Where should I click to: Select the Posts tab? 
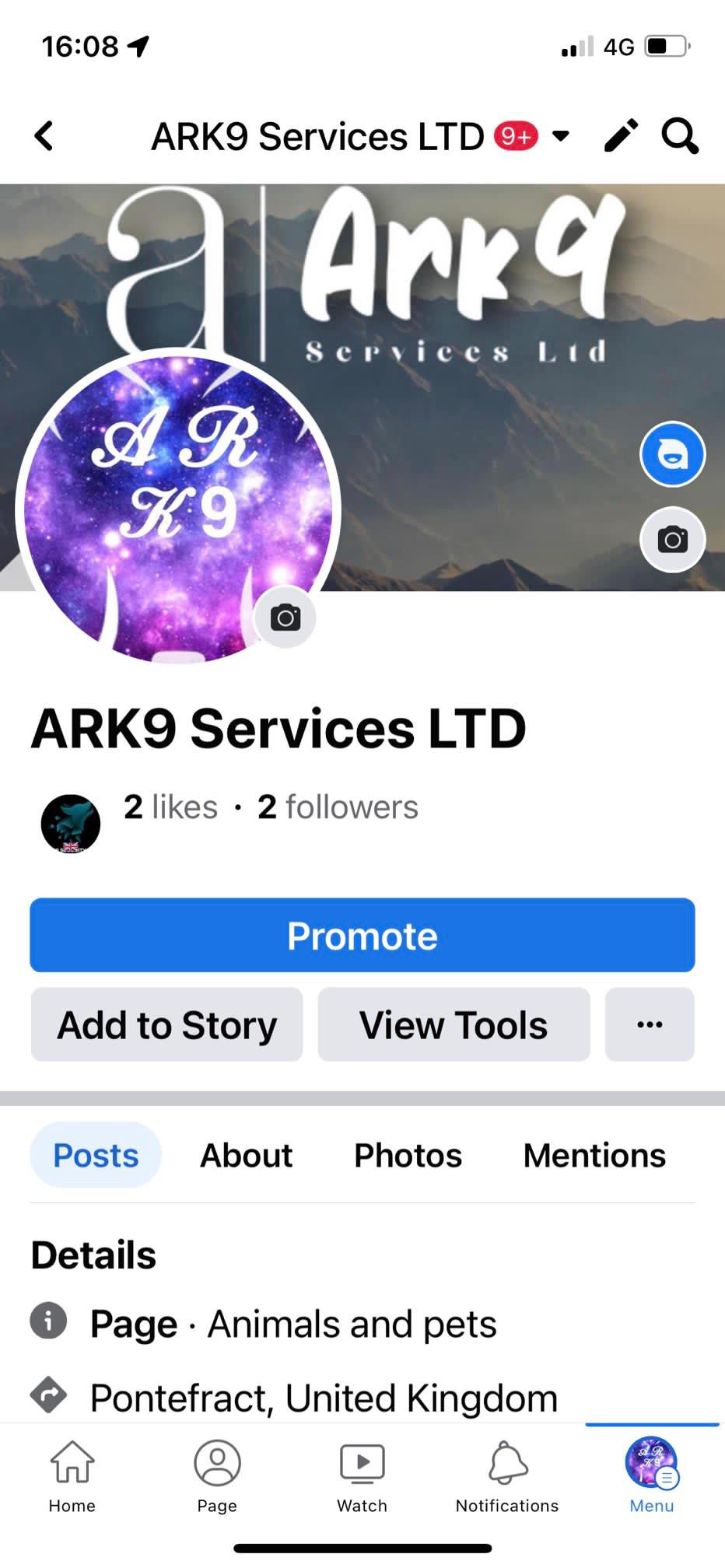click(96, 1155)
